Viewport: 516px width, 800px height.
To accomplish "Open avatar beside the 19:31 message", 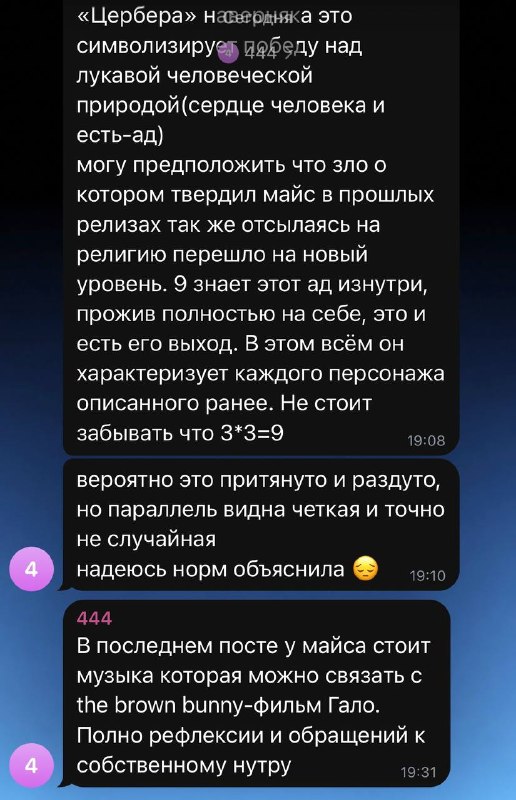I will [32, 765].
